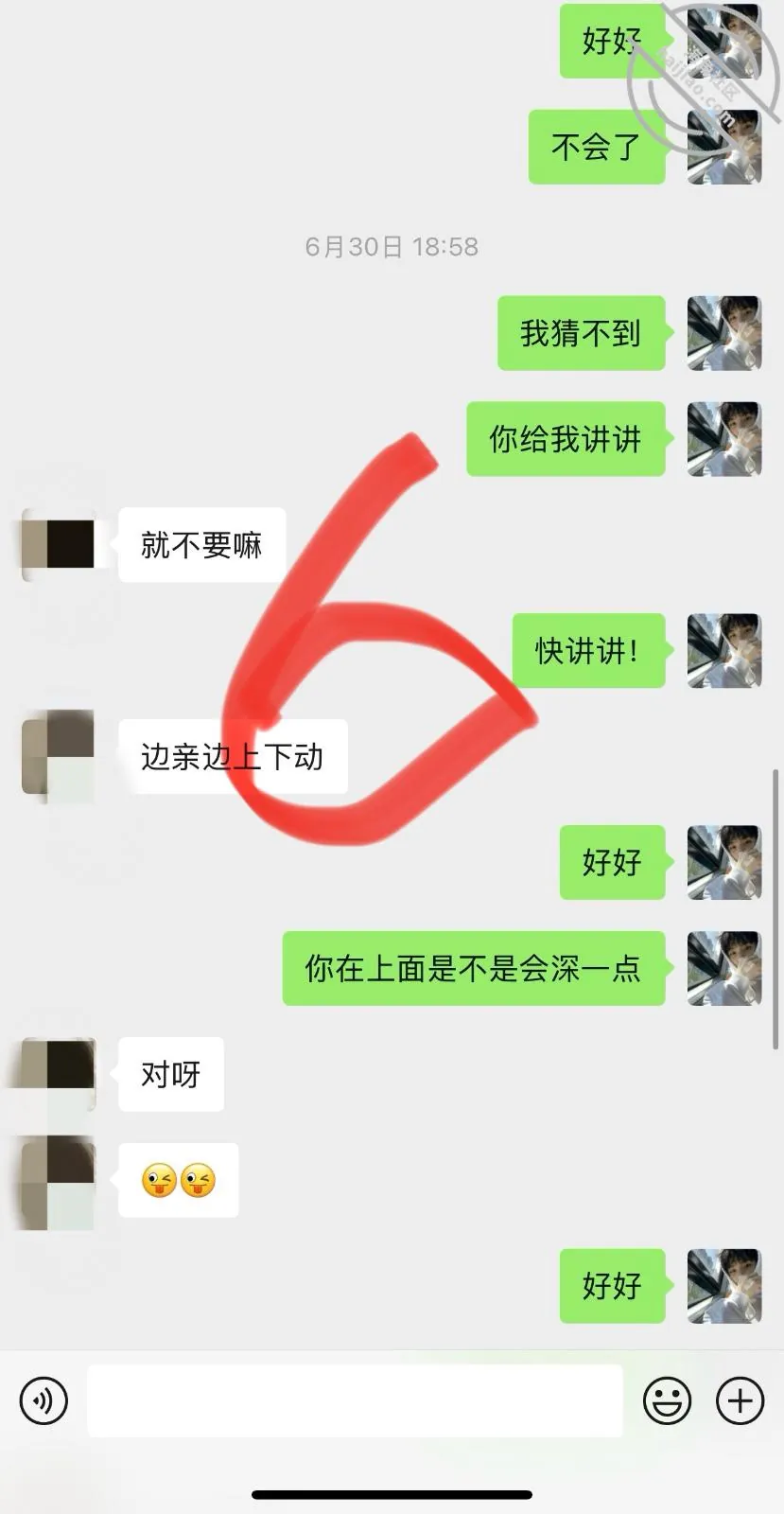Switch to voice message input
The image size is (784, 1514).
coord(44,1400)
